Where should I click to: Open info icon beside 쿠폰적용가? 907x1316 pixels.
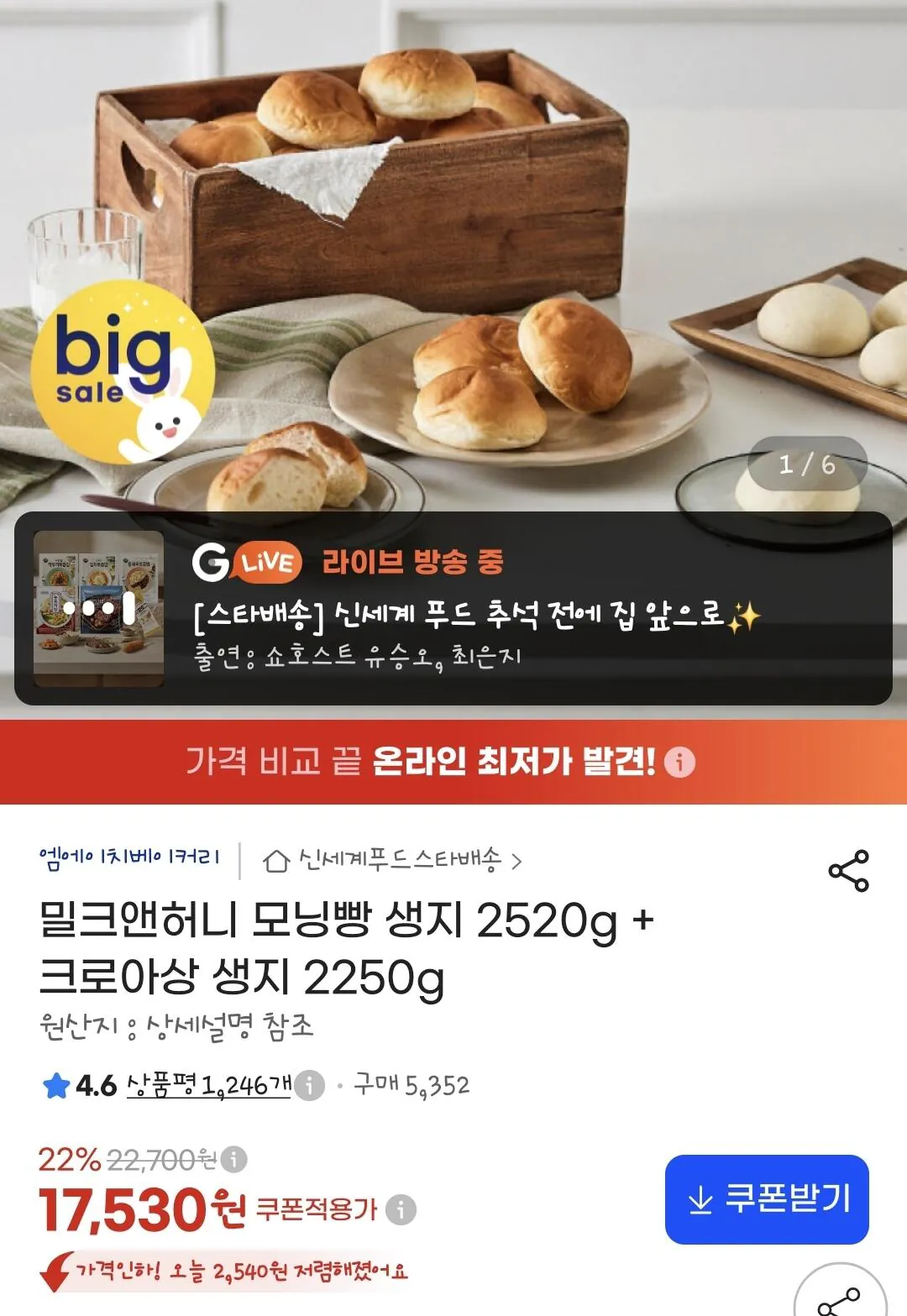[x=401, y=1209]
